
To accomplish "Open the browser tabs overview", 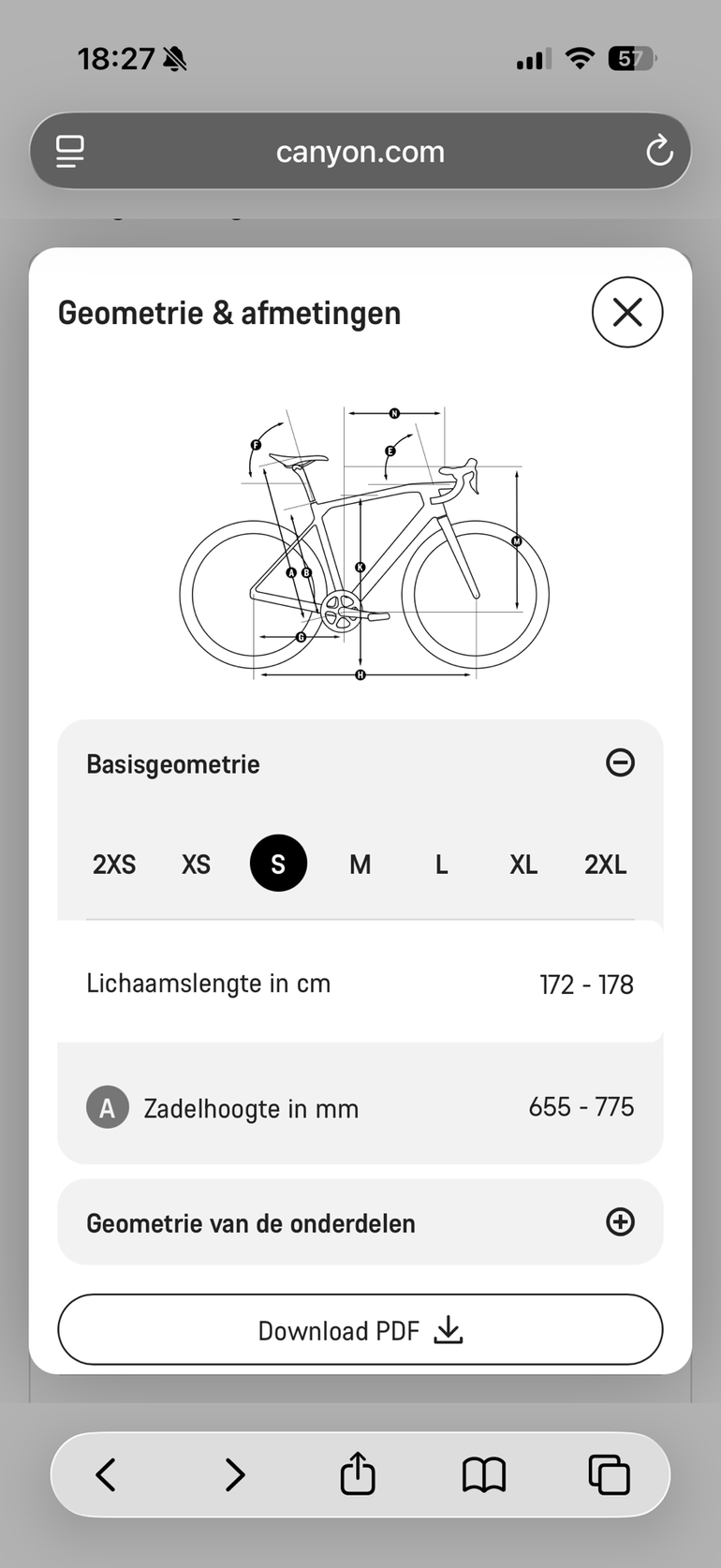I will tap(609, 1474).
